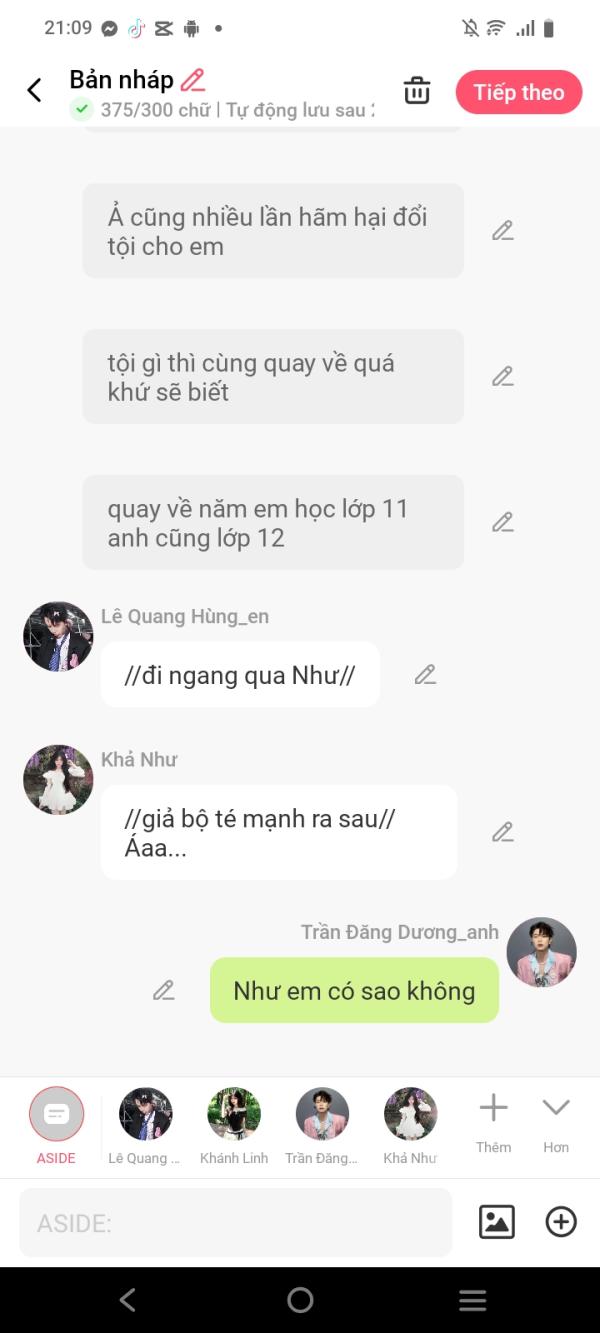Screen dimensions: 600x1333
Task: Select character Trần Đăng in the role bar
Action: point(322,1126)
